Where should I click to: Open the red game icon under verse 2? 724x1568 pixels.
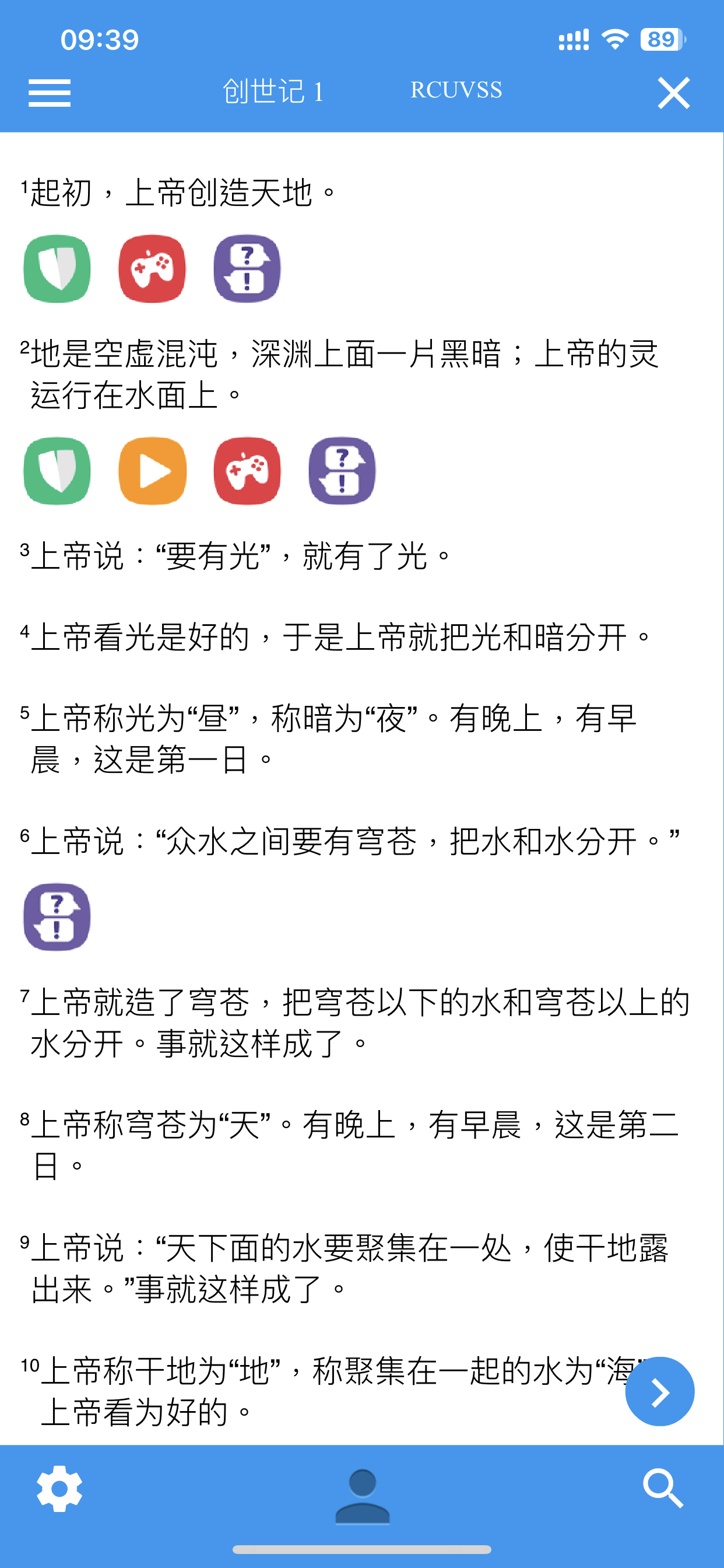[247, 471]
